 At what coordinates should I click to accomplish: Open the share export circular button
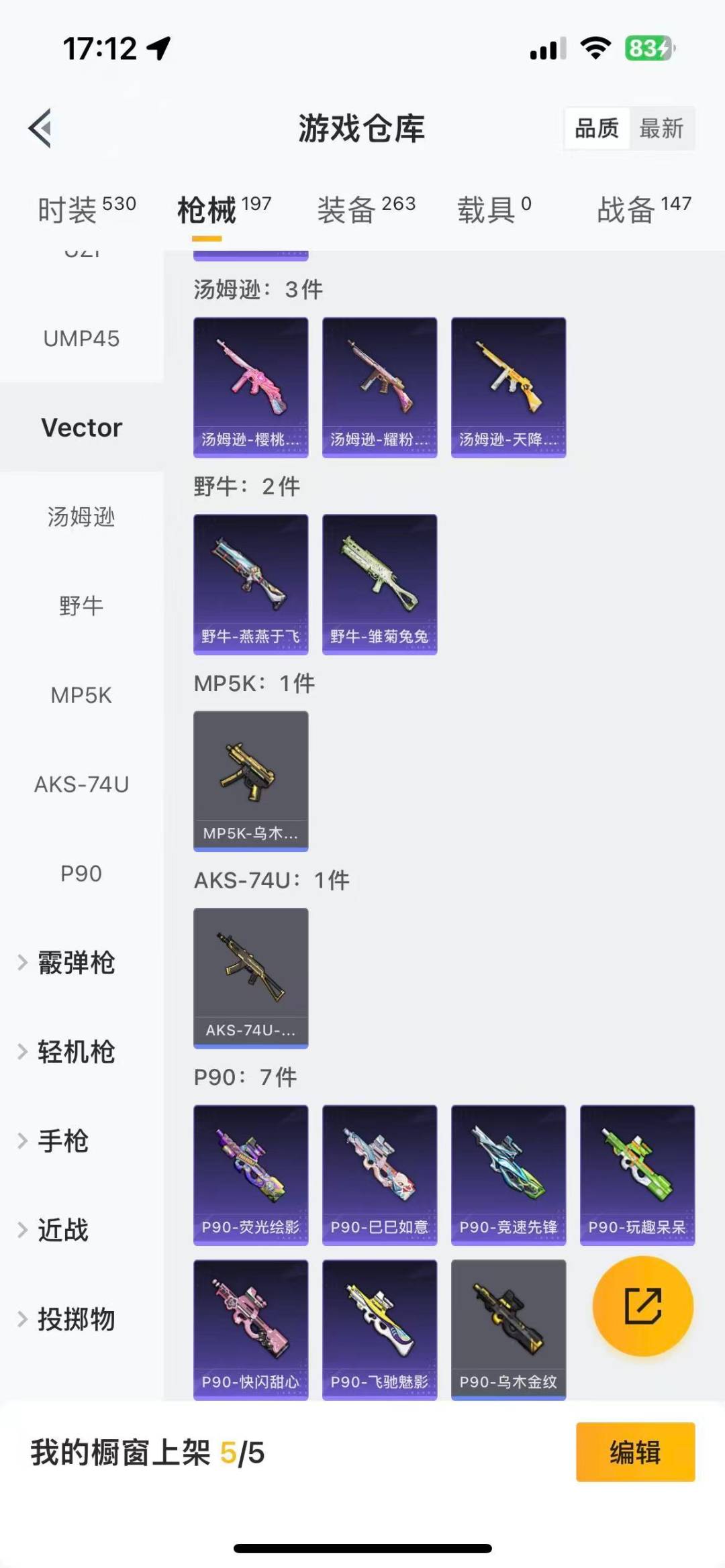641,1304
